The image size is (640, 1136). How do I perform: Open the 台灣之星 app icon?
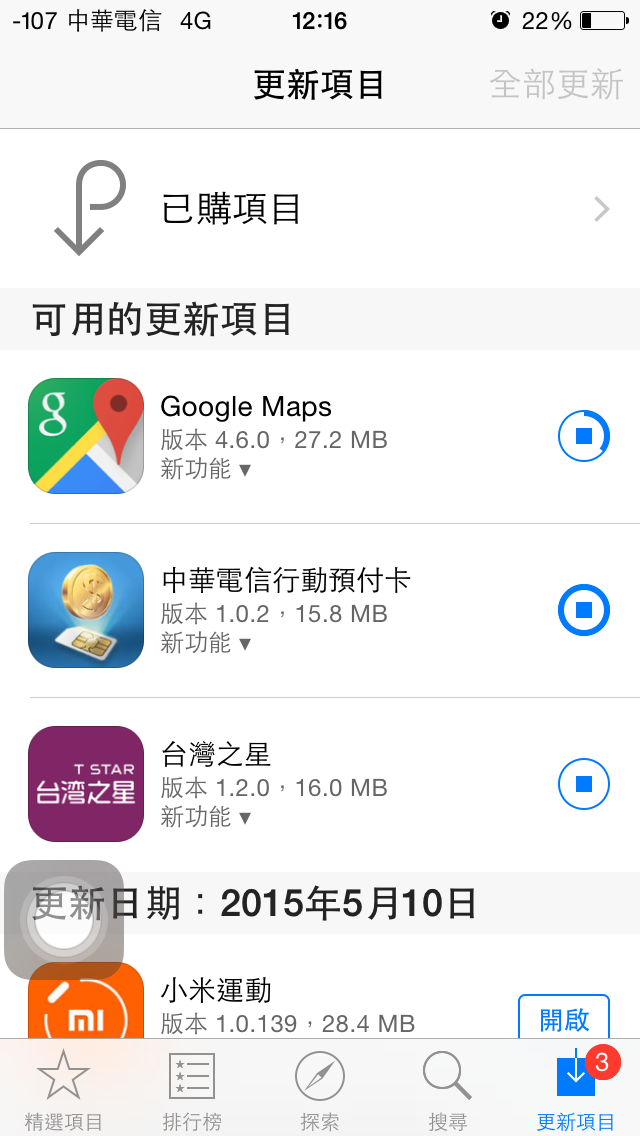[86, 784]
